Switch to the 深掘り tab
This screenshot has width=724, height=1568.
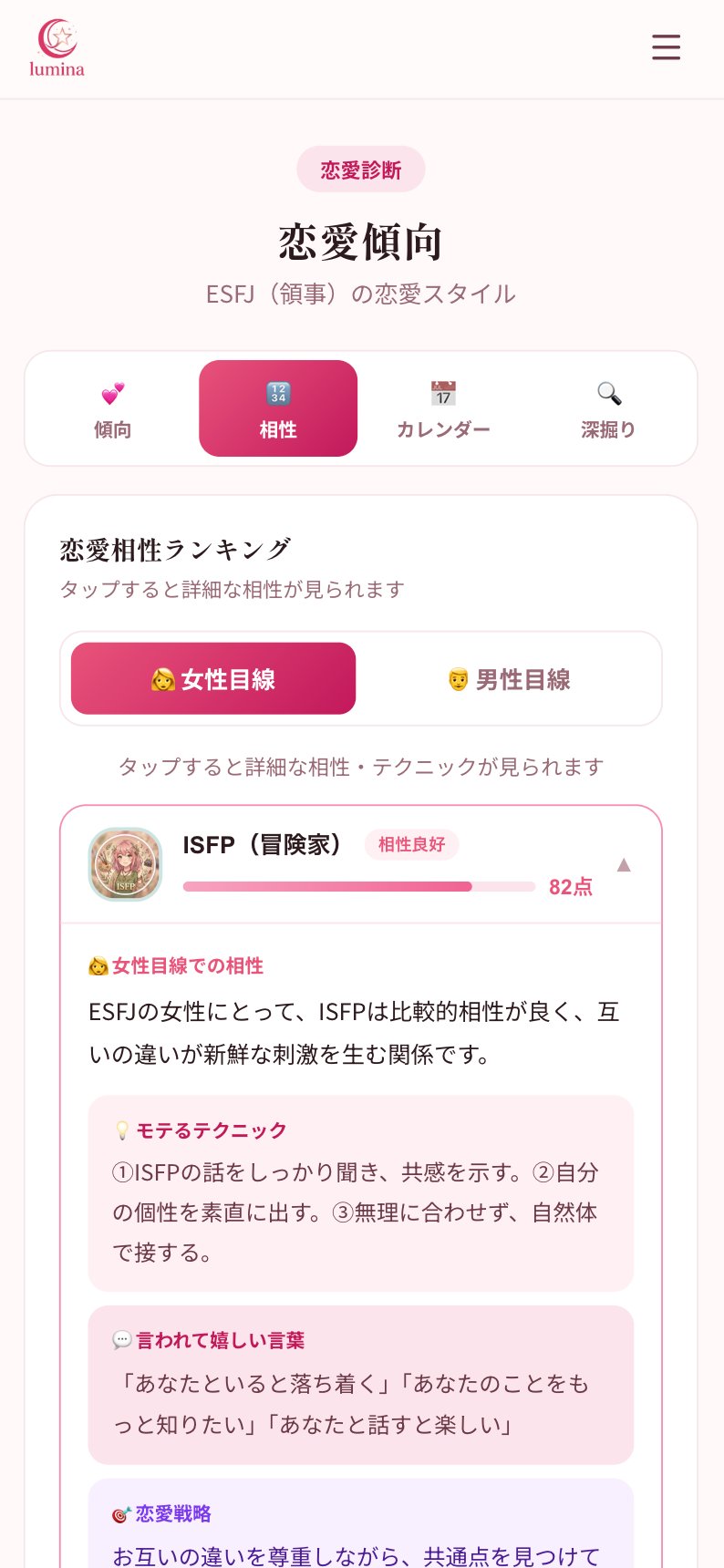pyautogui.click(x=608, y=408)
